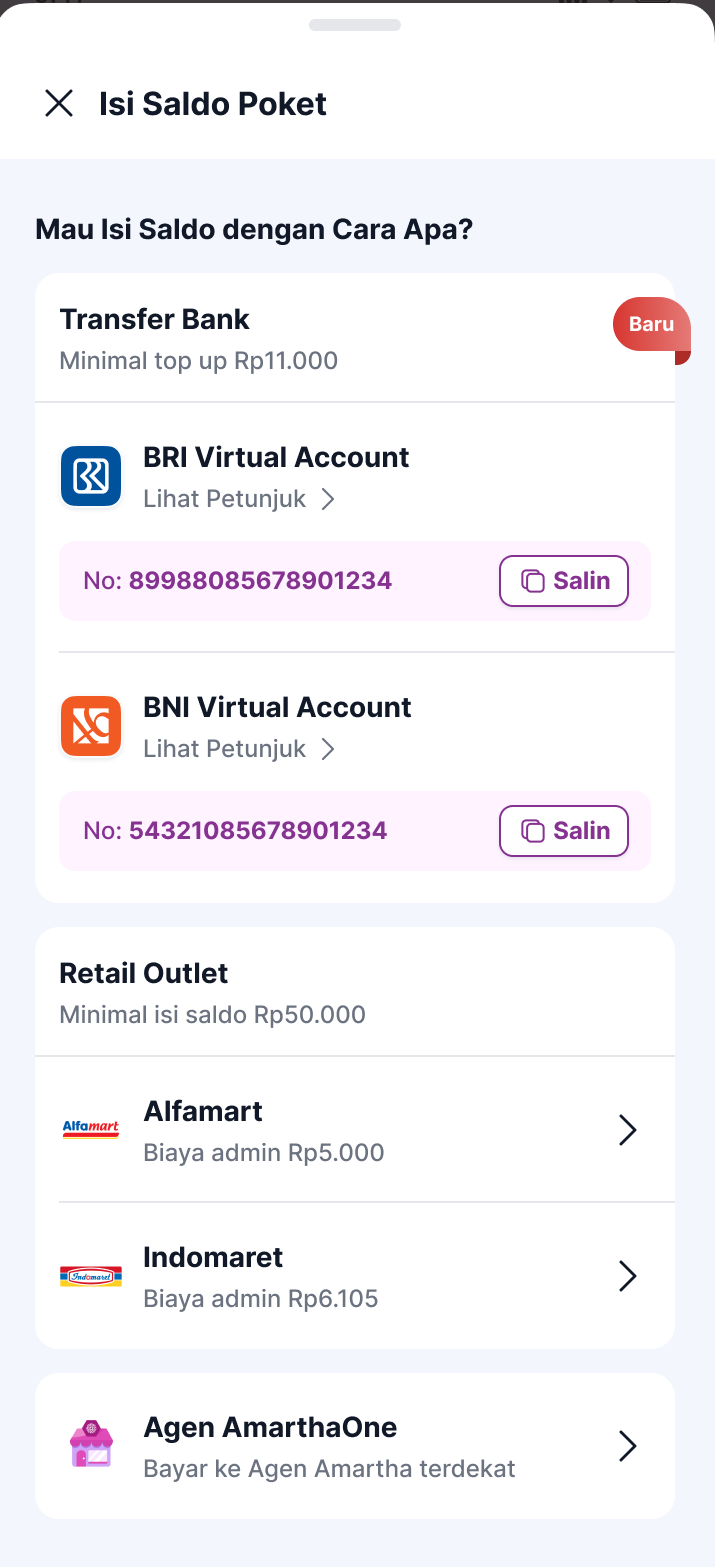Open Lihat Petunjuk for BRI Virtual Account
Screen dimensions: 715x1567
point(239,499)
